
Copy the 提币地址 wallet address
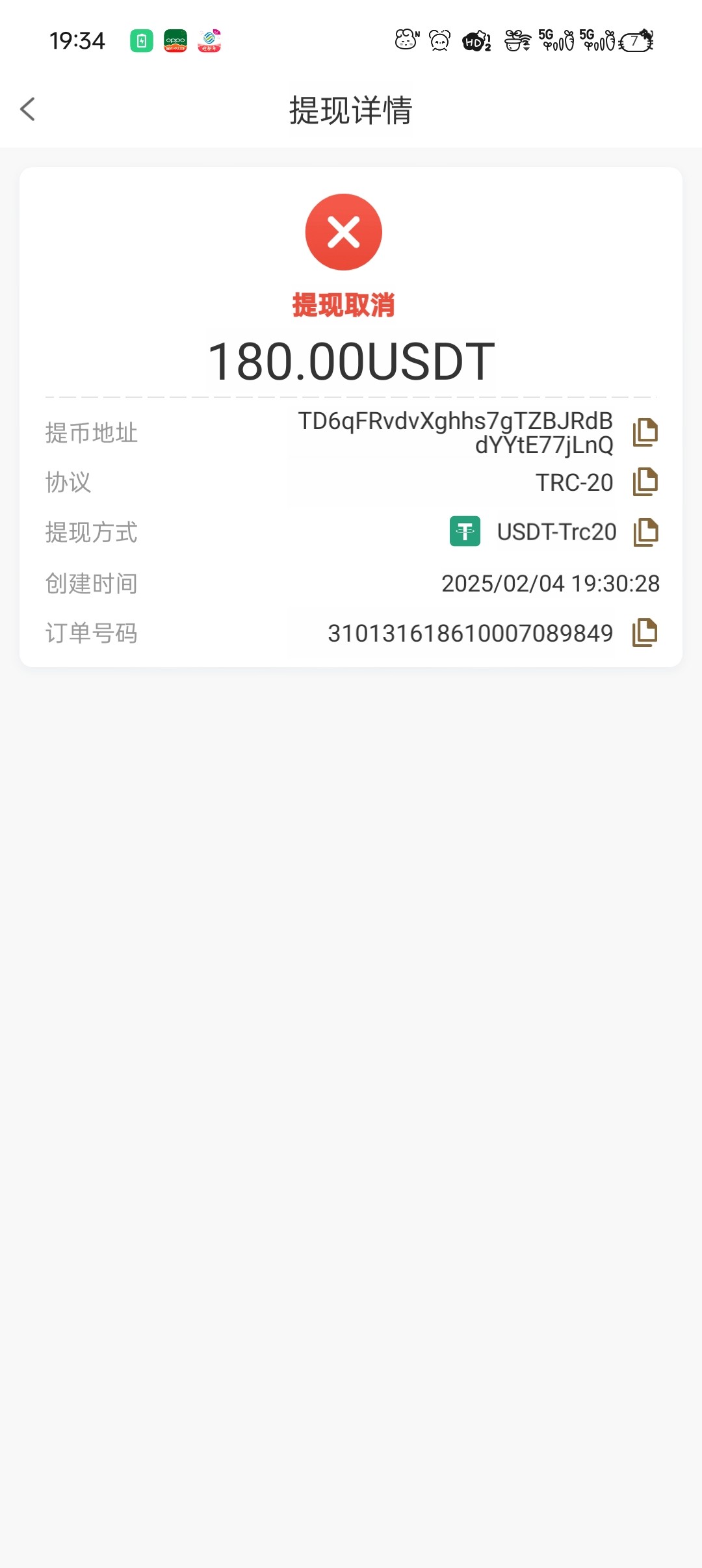[645, 432]
